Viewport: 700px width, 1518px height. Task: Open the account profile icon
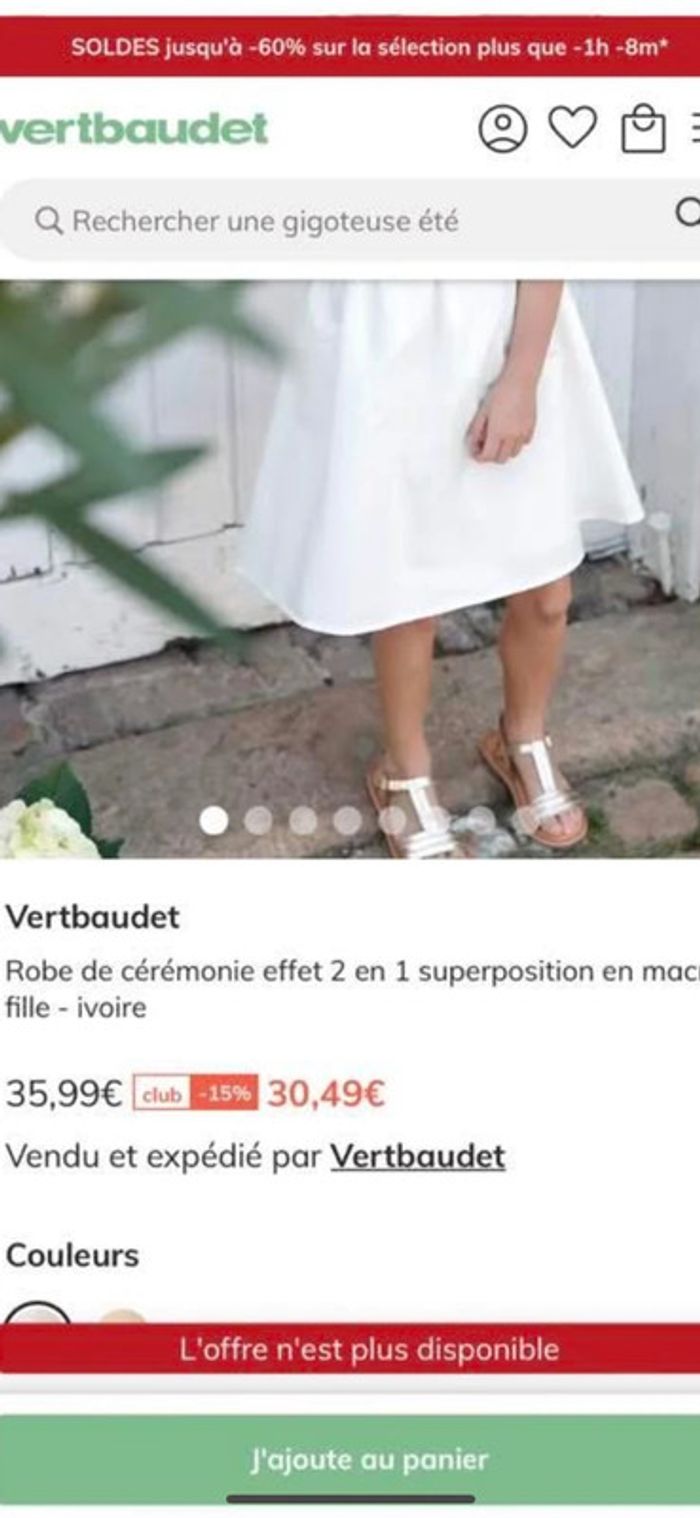[x=502, y=130]
